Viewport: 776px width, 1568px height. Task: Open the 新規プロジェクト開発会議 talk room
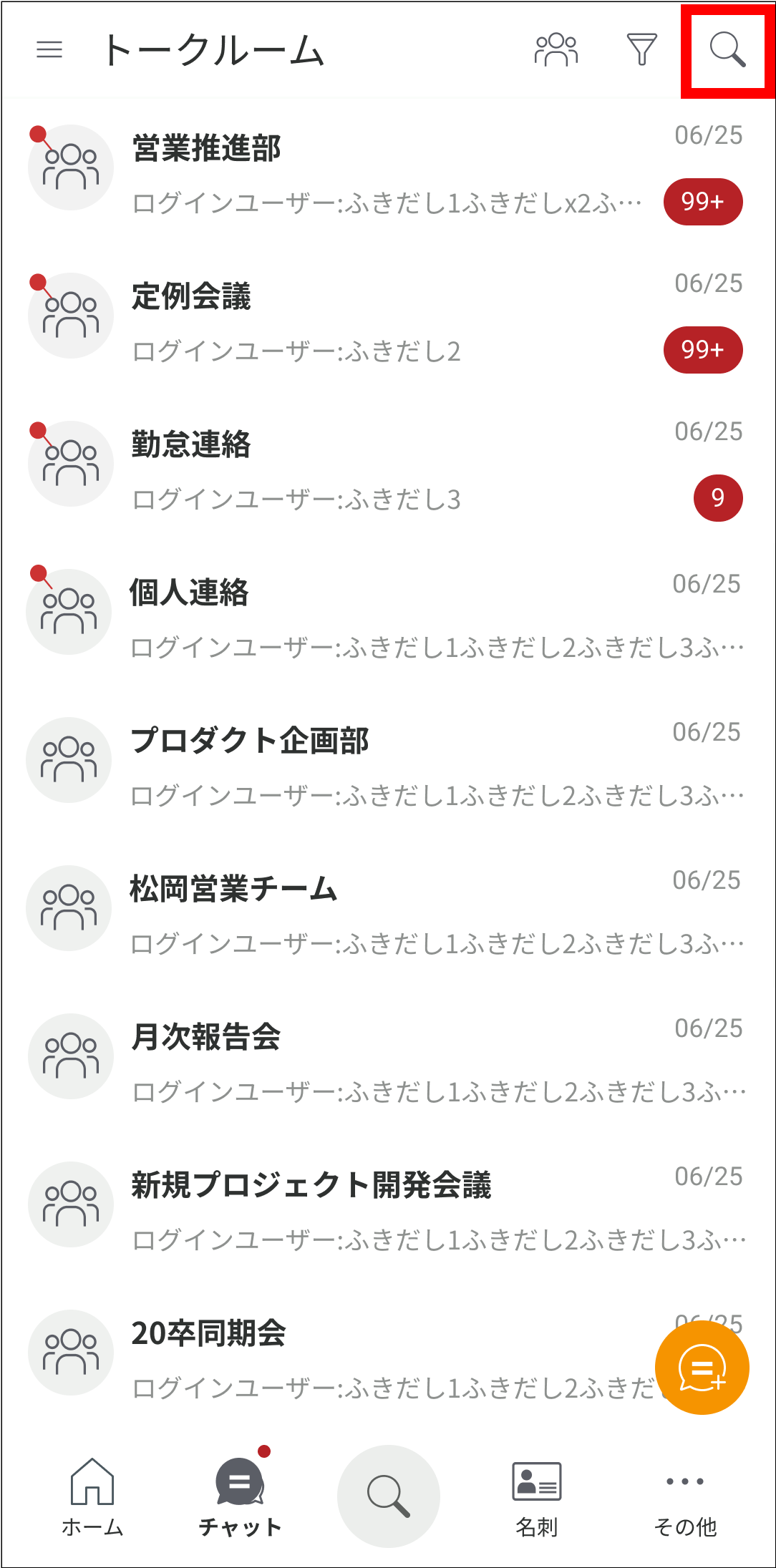(388, 1209)
